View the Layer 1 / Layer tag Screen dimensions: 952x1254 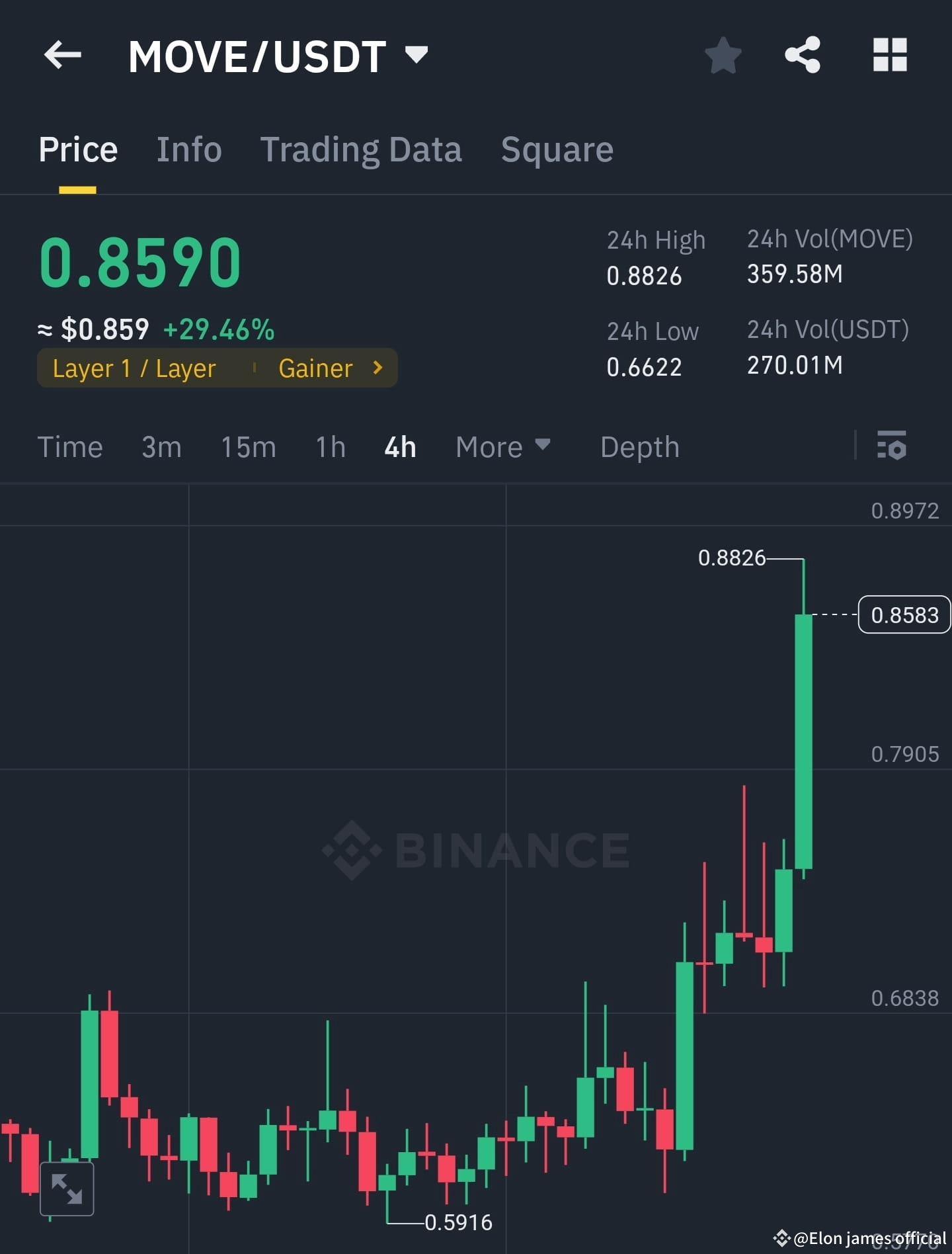coord(134,368)
